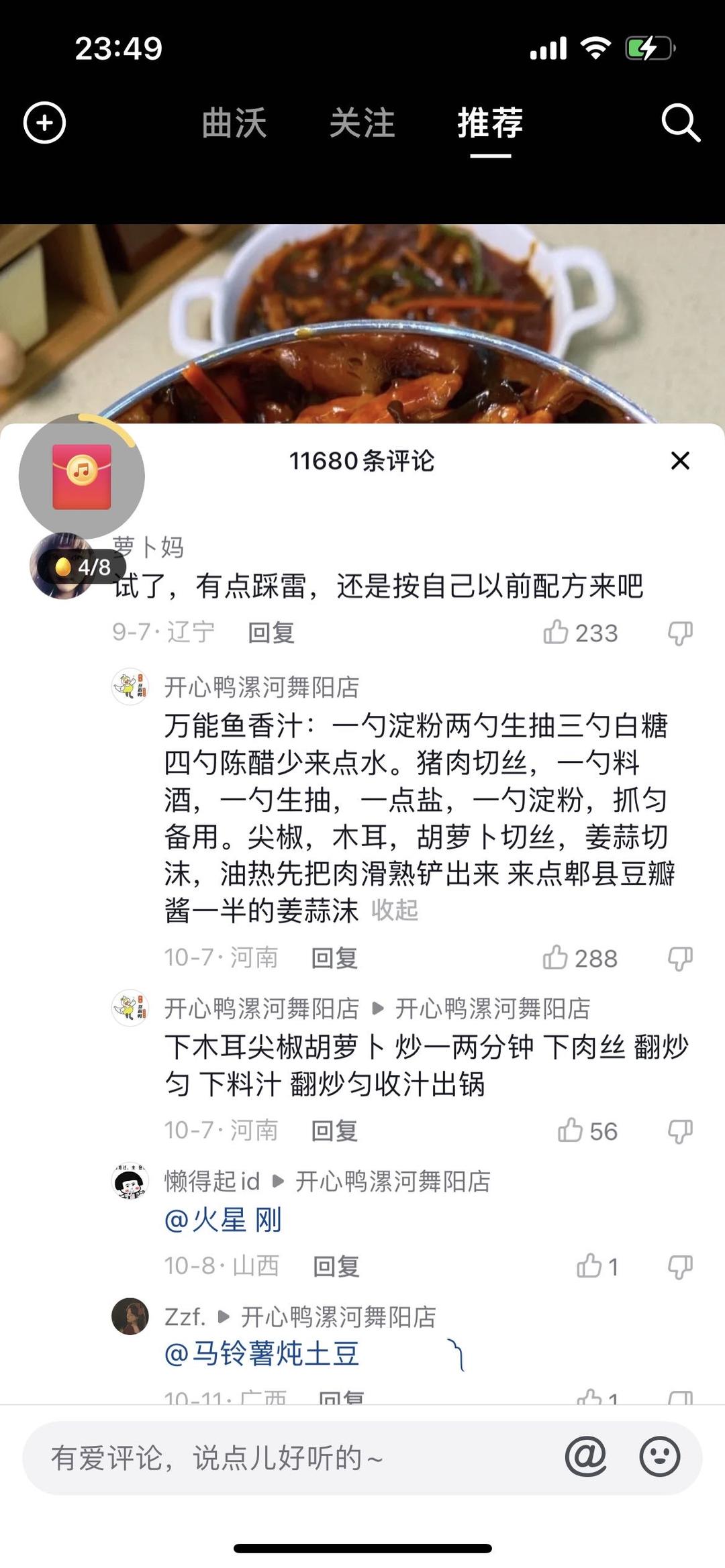Open the red envelope reward widget
Screen dimensions: 725x1568
(x=82, y=476)
